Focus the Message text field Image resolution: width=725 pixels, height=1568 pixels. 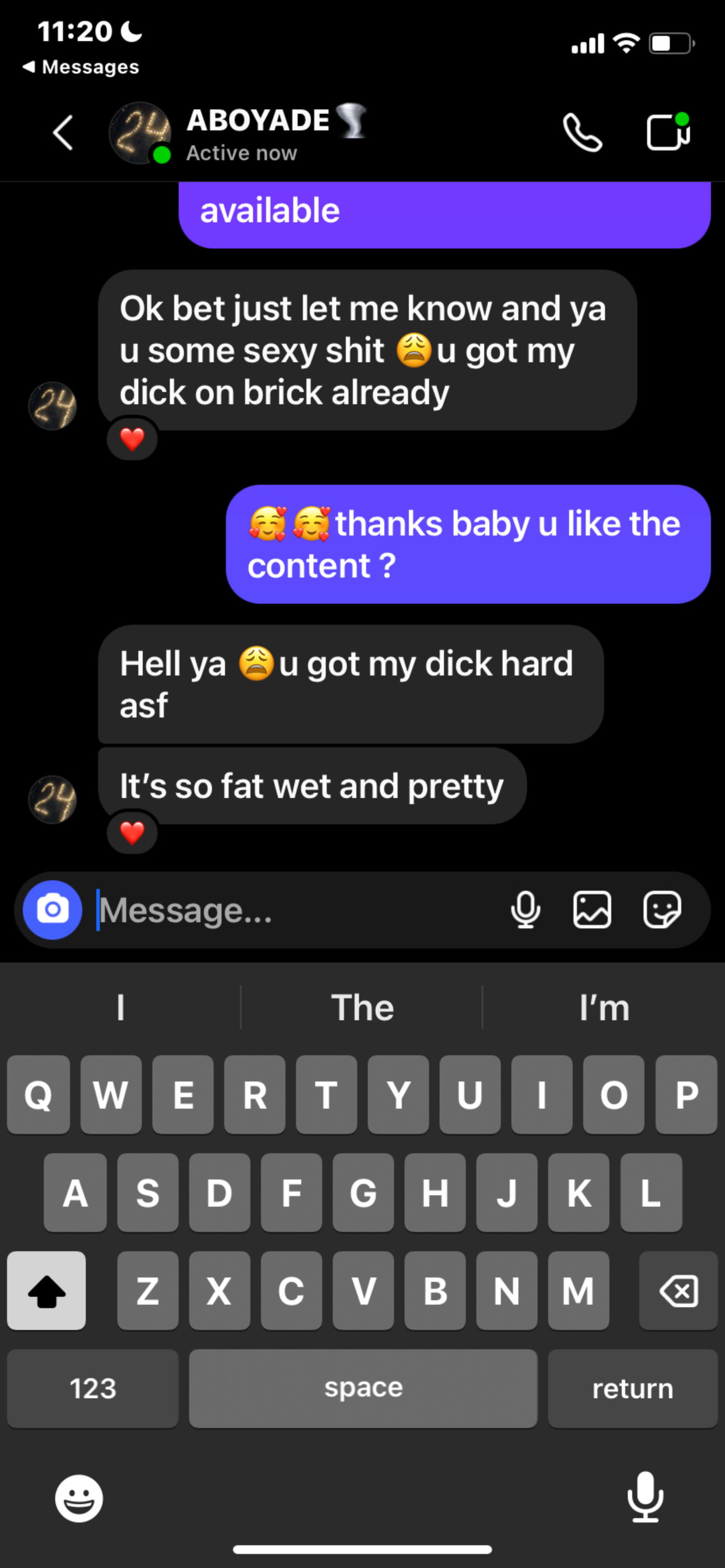(x=292, y=911)
